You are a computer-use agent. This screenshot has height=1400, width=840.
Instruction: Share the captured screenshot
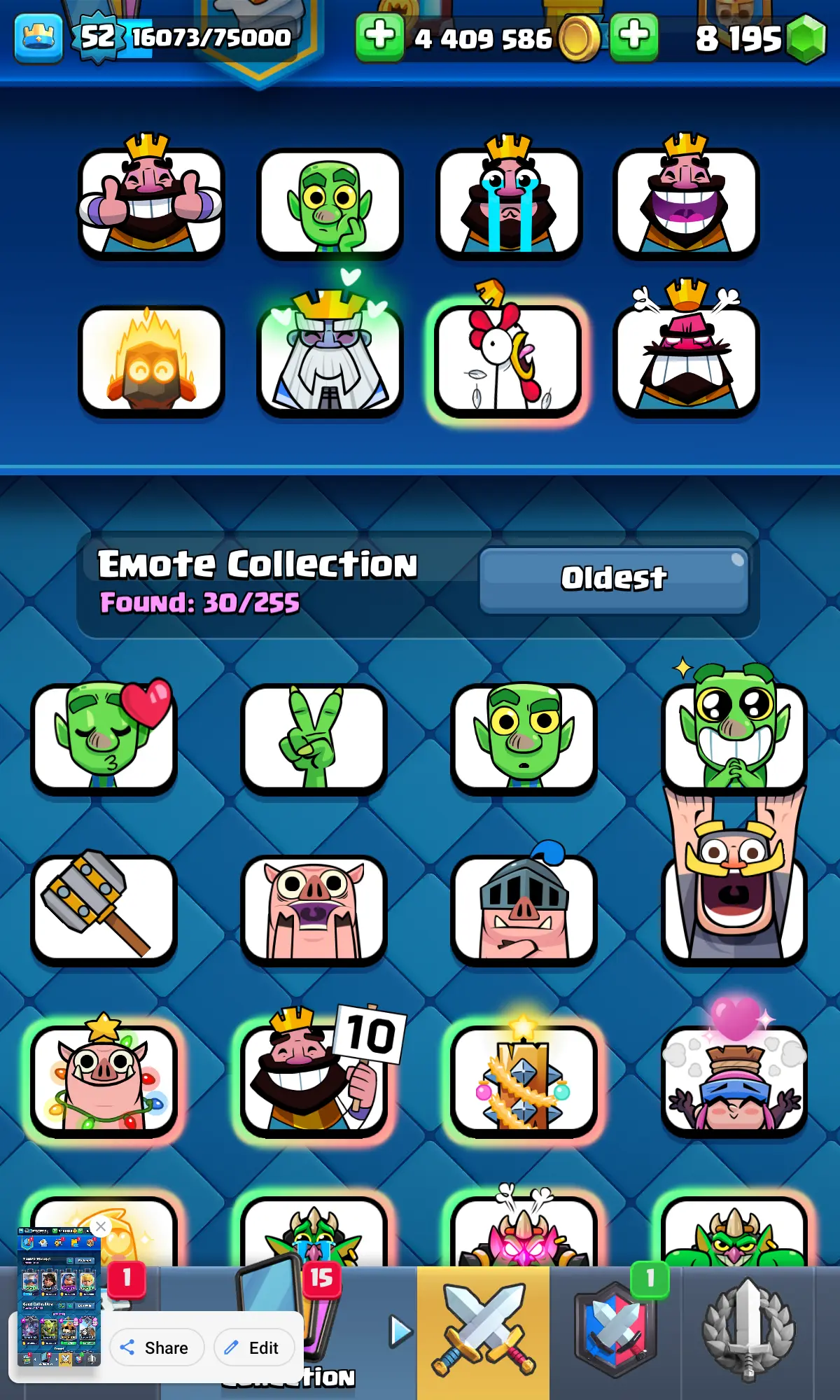(157, 1347)
